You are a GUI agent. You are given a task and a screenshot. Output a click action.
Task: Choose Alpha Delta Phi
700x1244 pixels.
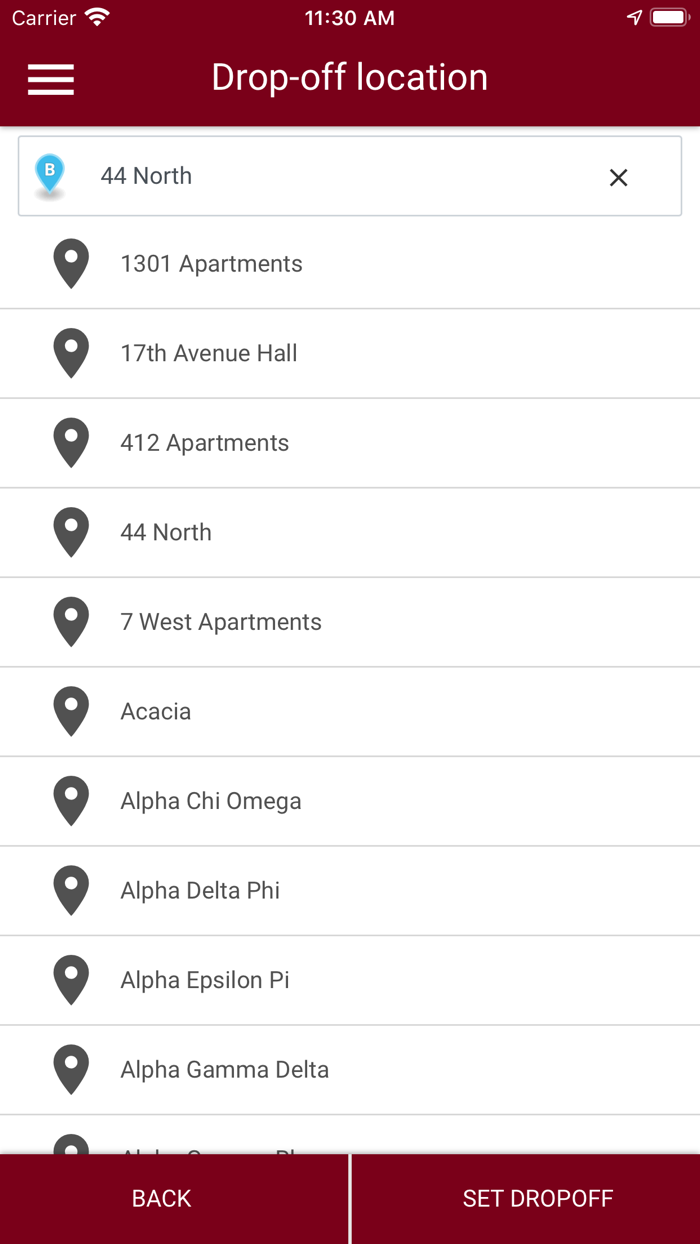200,890
